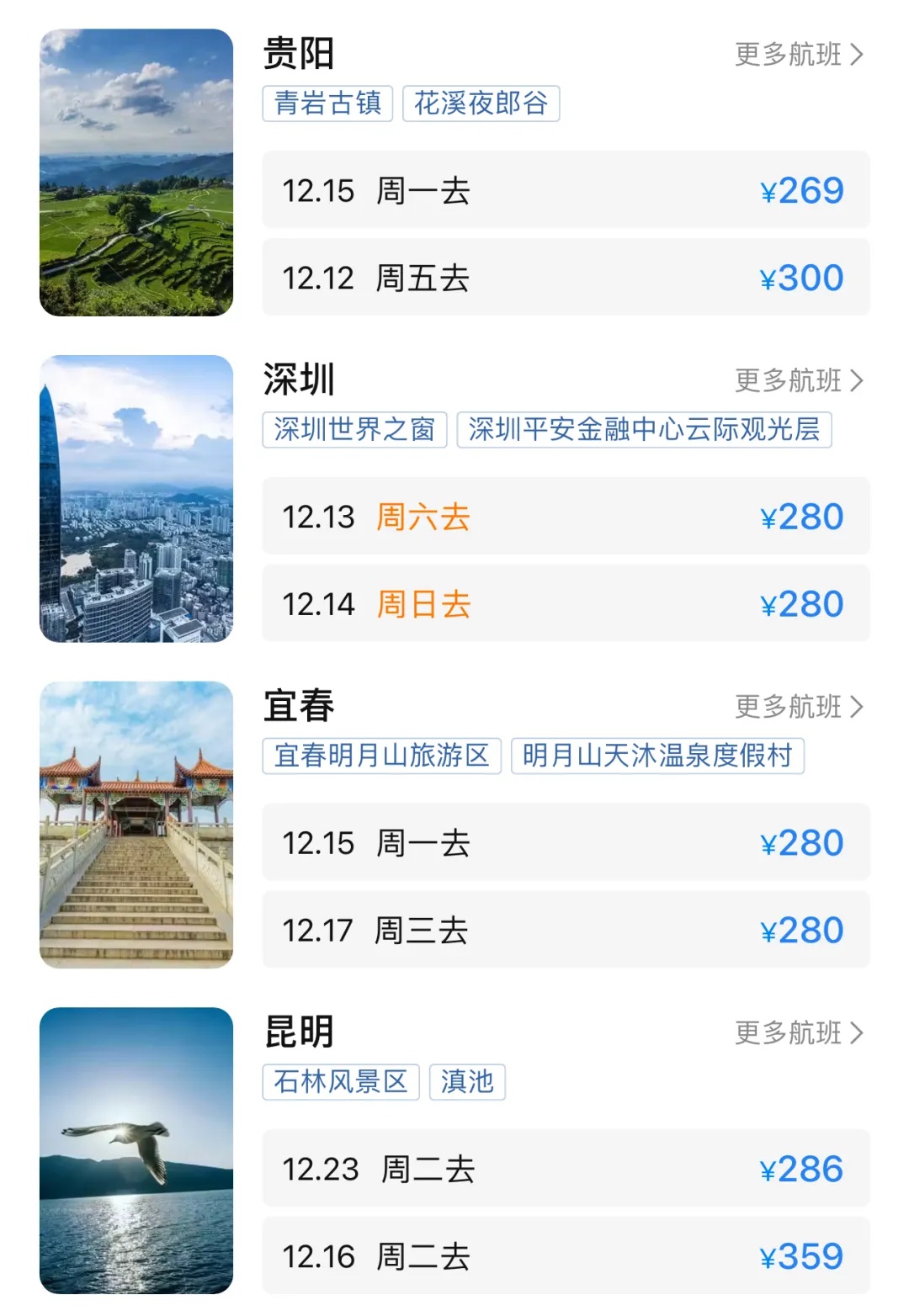
Task: Select the 滇池 attraction tag
Action: point(468,1082)
